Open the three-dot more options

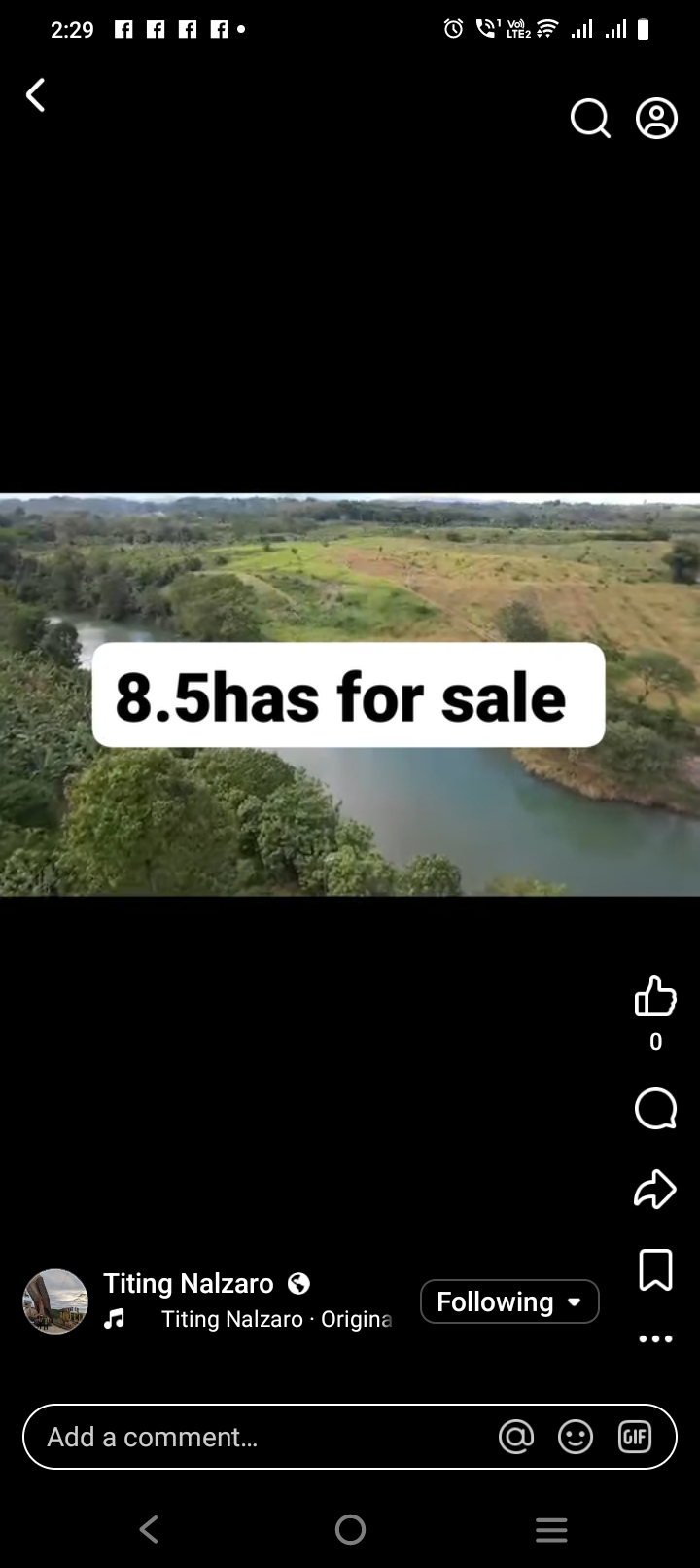tap(655, 1339)
